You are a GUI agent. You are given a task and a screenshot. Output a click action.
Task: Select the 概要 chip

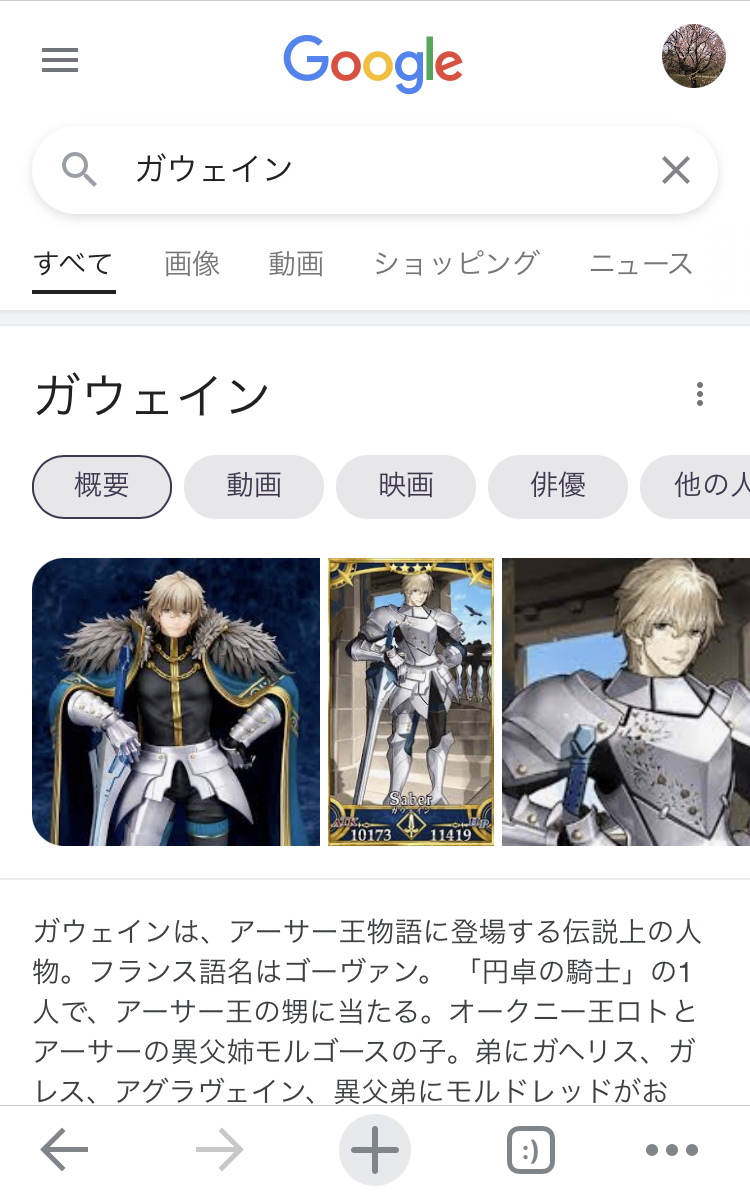pyautogui.click(x=102, y=486)
